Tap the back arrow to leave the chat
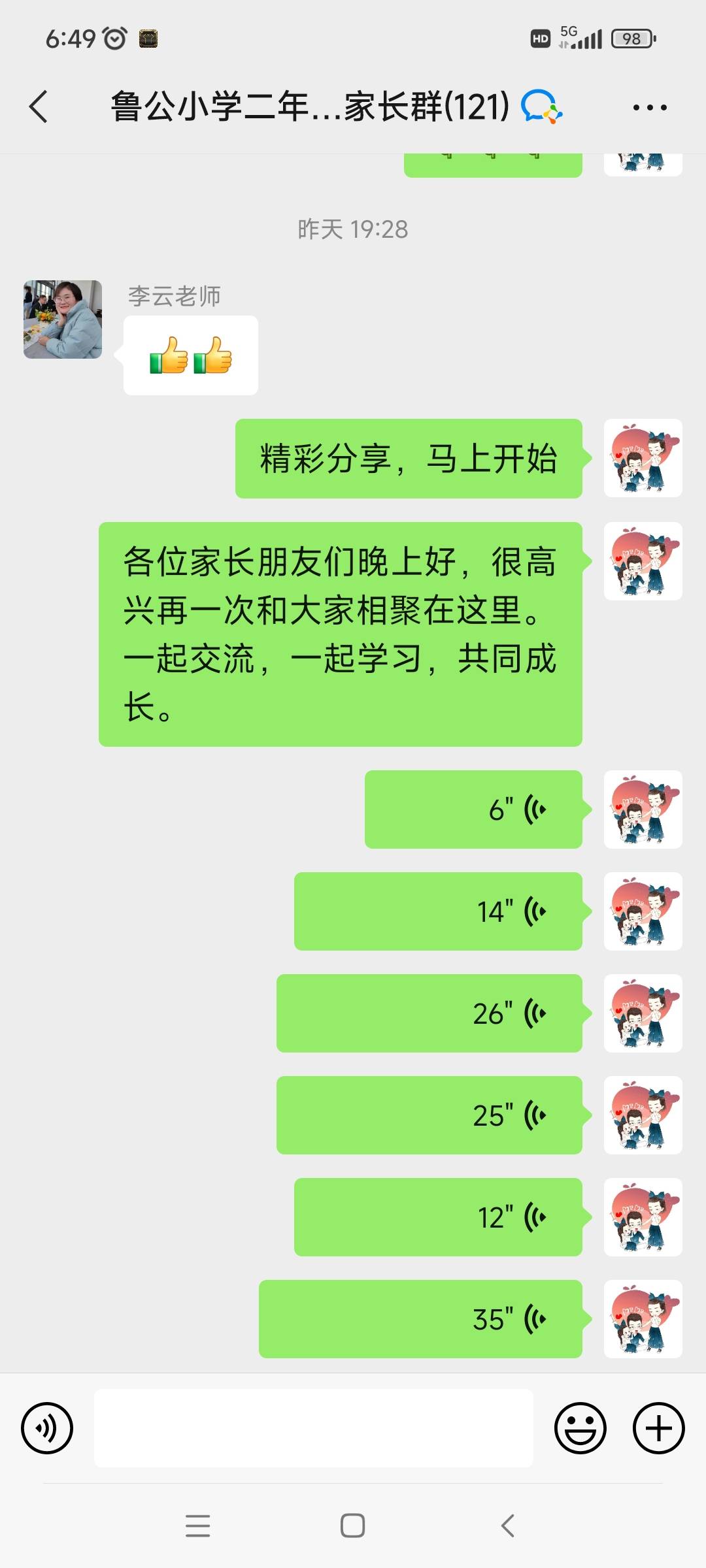The width and height of the screenshot is (706, 1568). 39,106
